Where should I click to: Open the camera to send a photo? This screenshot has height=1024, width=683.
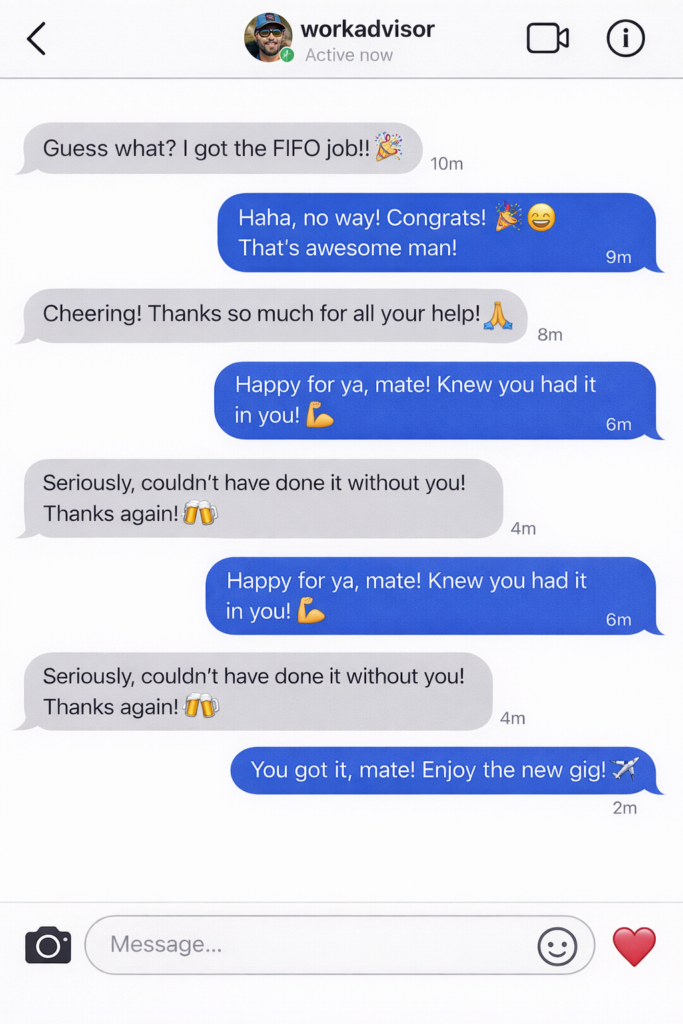48,945
